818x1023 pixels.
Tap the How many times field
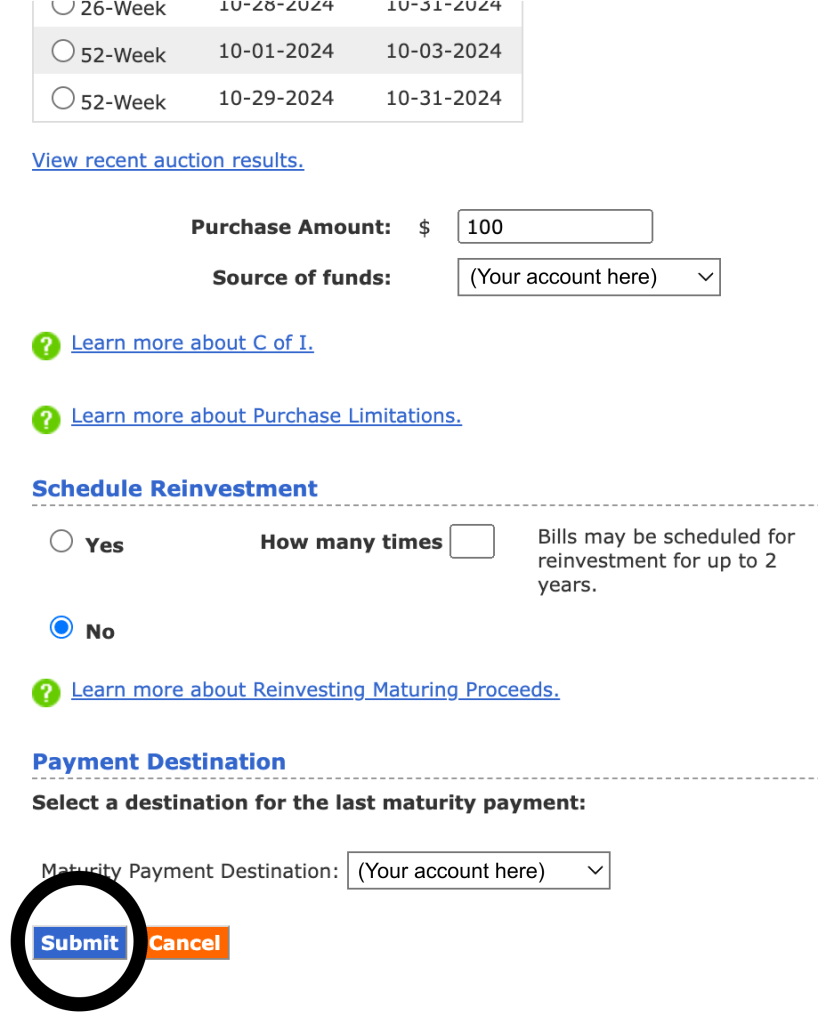tap(471, 542)
